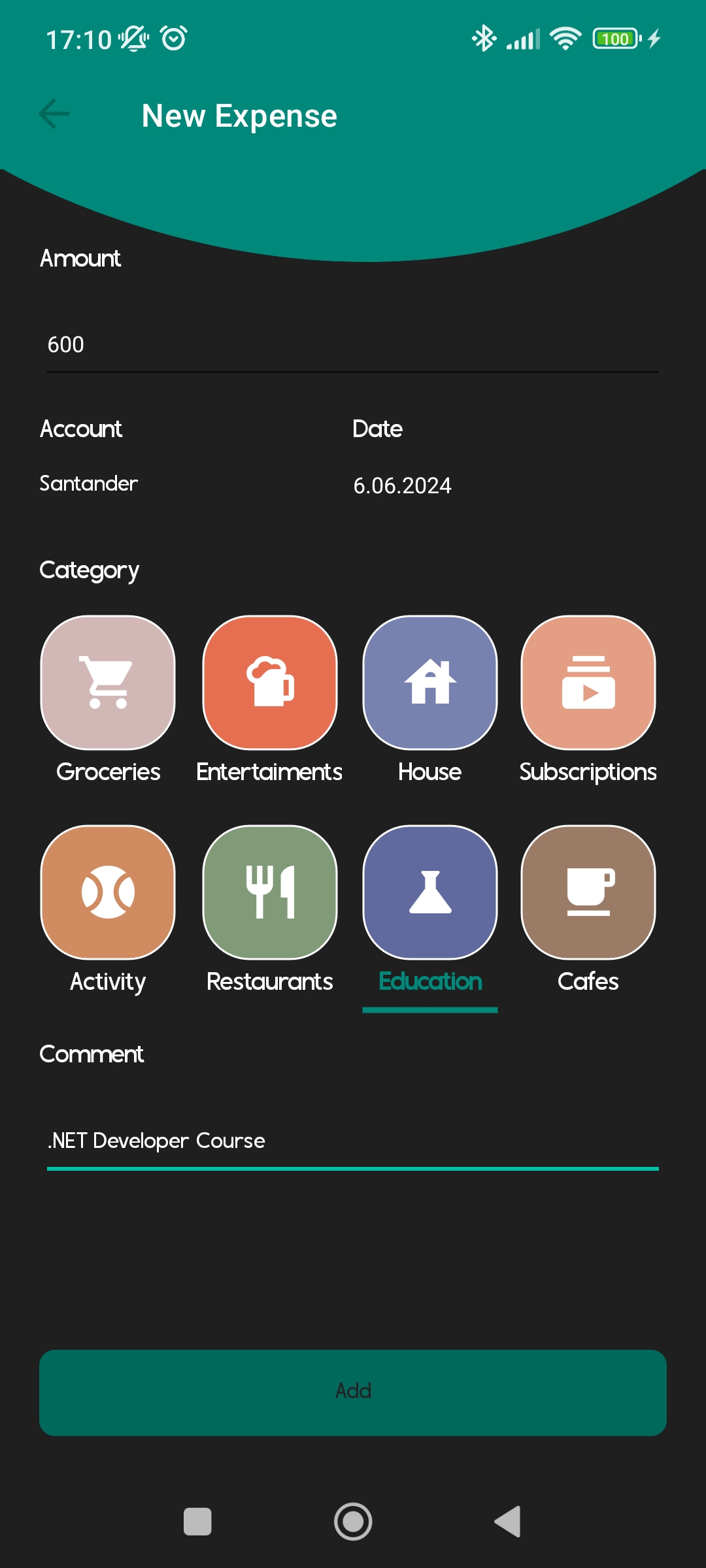Screen dimensions: 706x1568
Task: Edit the comment text field
Action: tap(352, 1141)
